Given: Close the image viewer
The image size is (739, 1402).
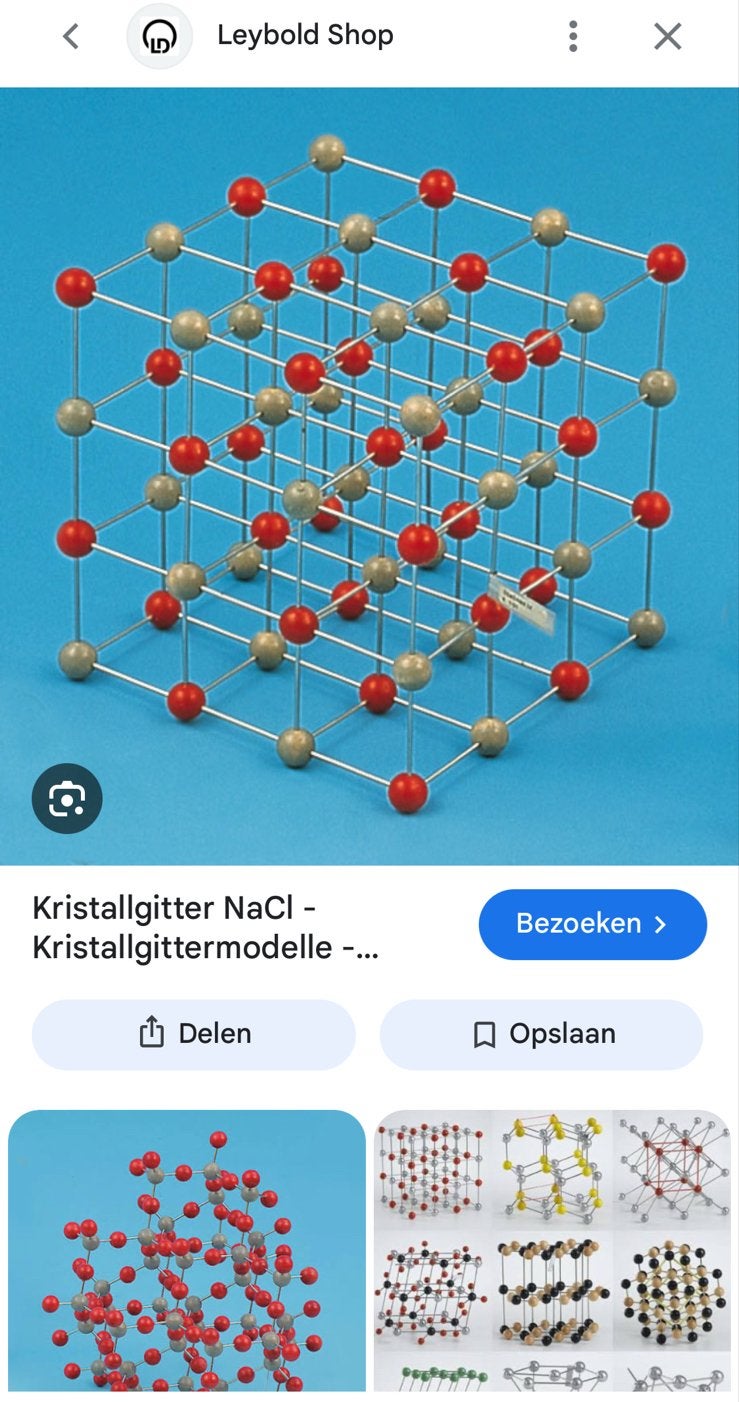Looking at the screenshot, I should point(667,37).
